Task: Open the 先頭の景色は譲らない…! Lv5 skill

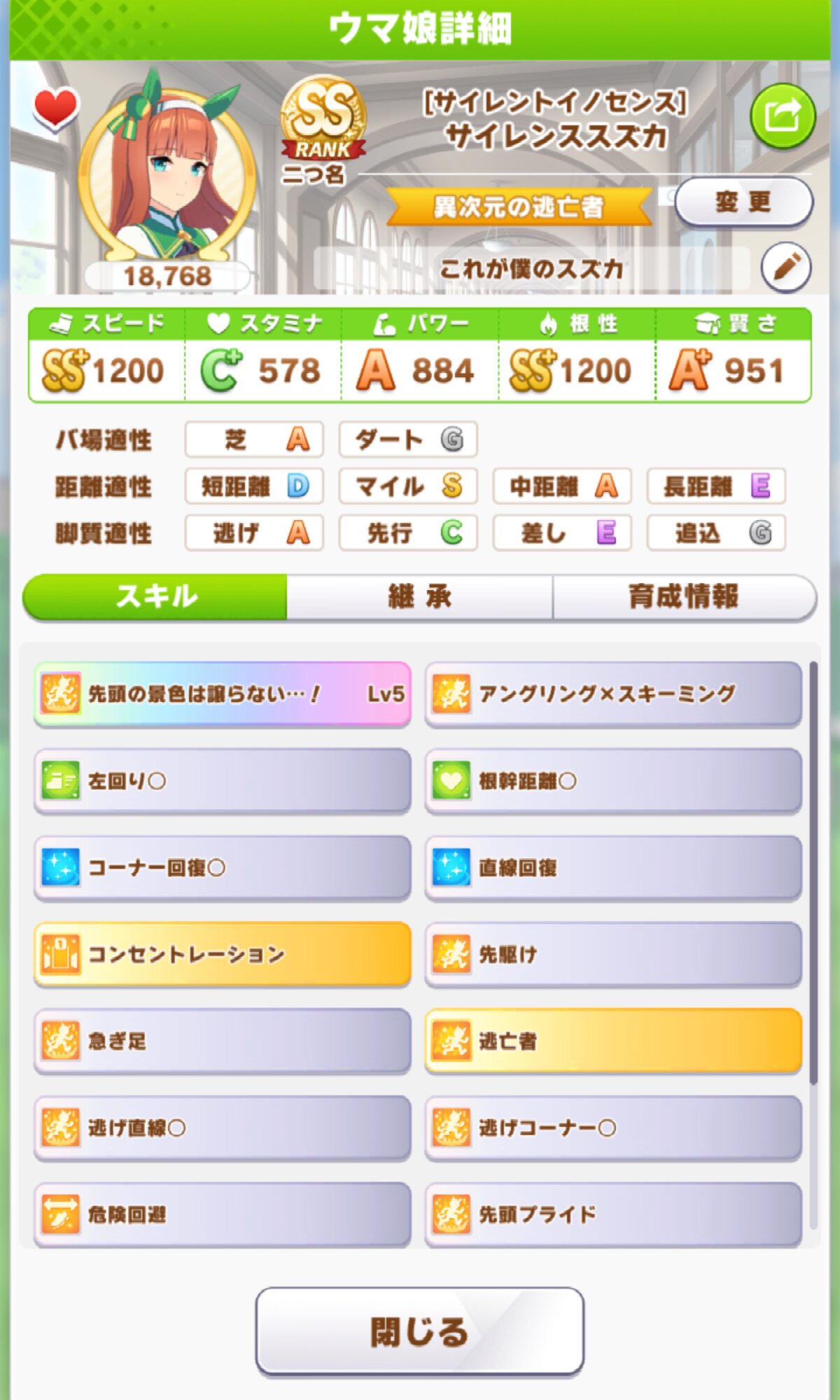Action: 223,694
